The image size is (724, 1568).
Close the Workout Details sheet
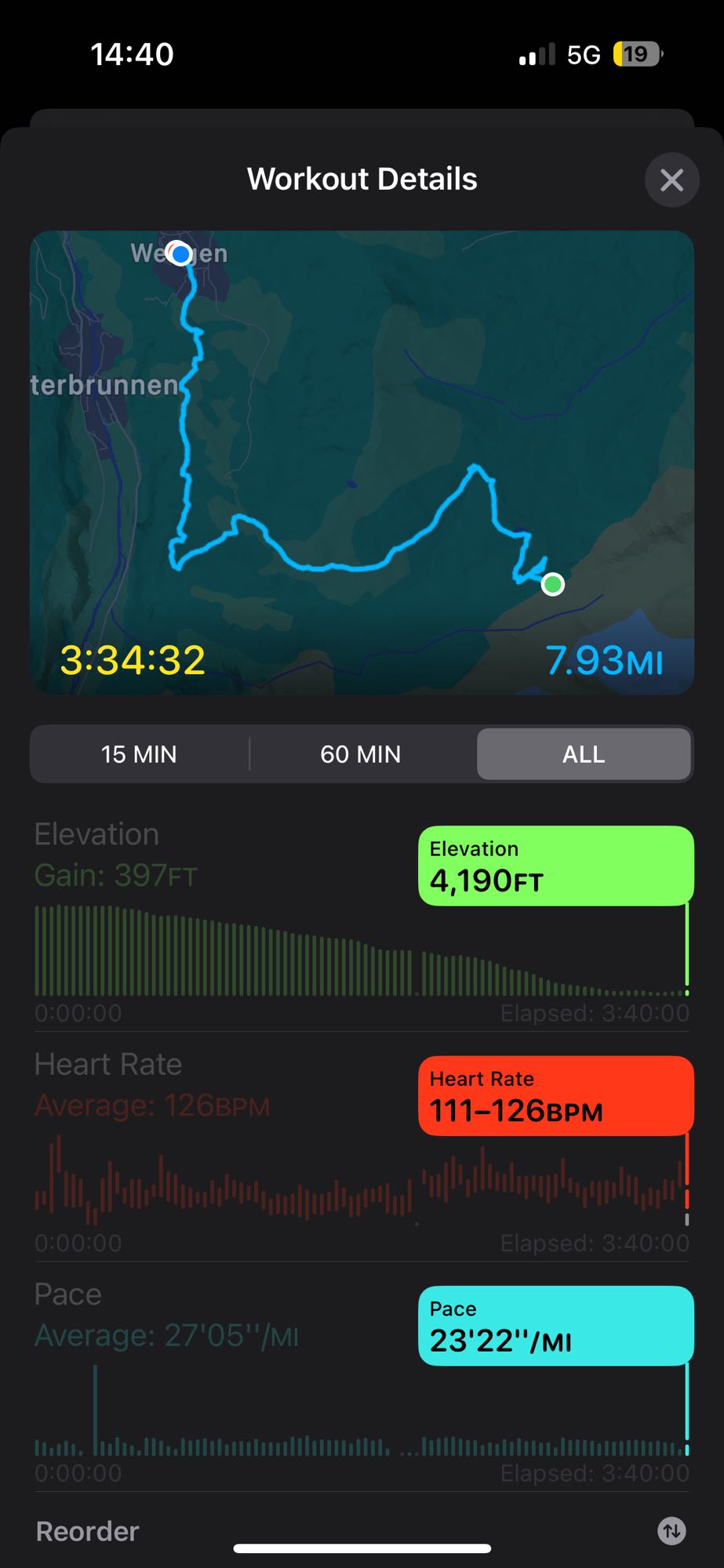click(671, 180)
